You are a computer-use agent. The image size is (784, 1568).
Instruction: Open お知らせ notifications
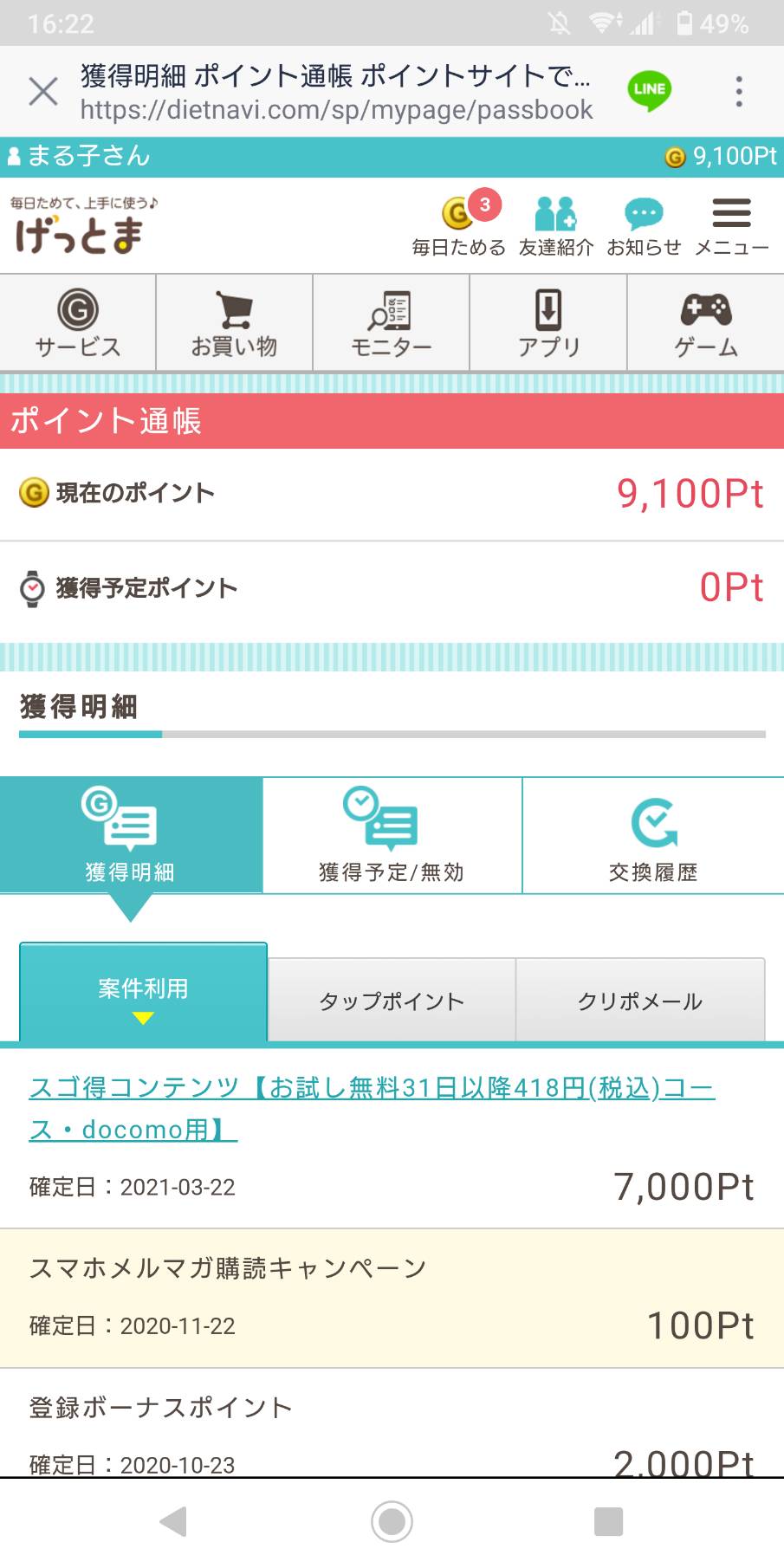644,225
